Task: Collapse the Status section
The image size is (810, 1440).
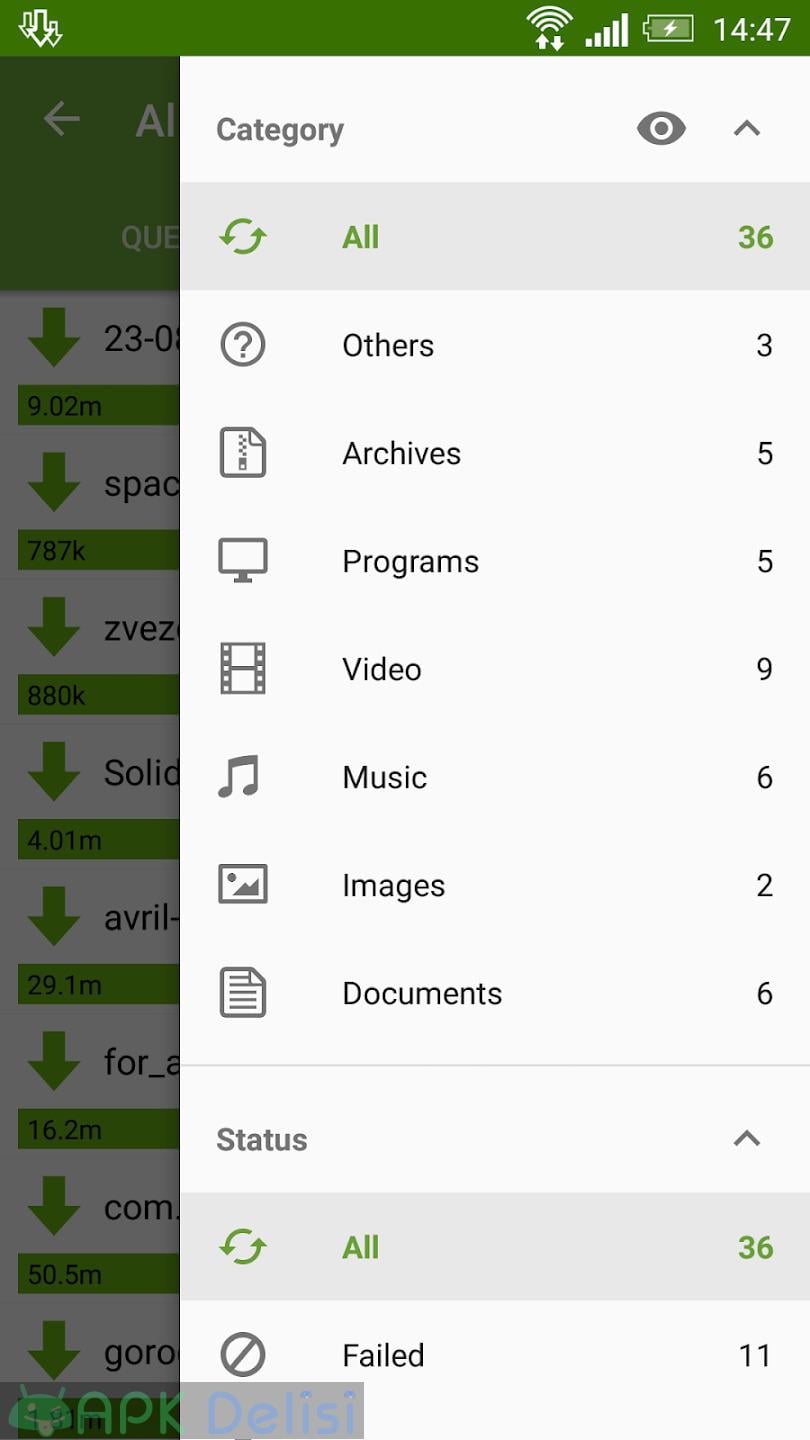Action: pos(747,1139)
